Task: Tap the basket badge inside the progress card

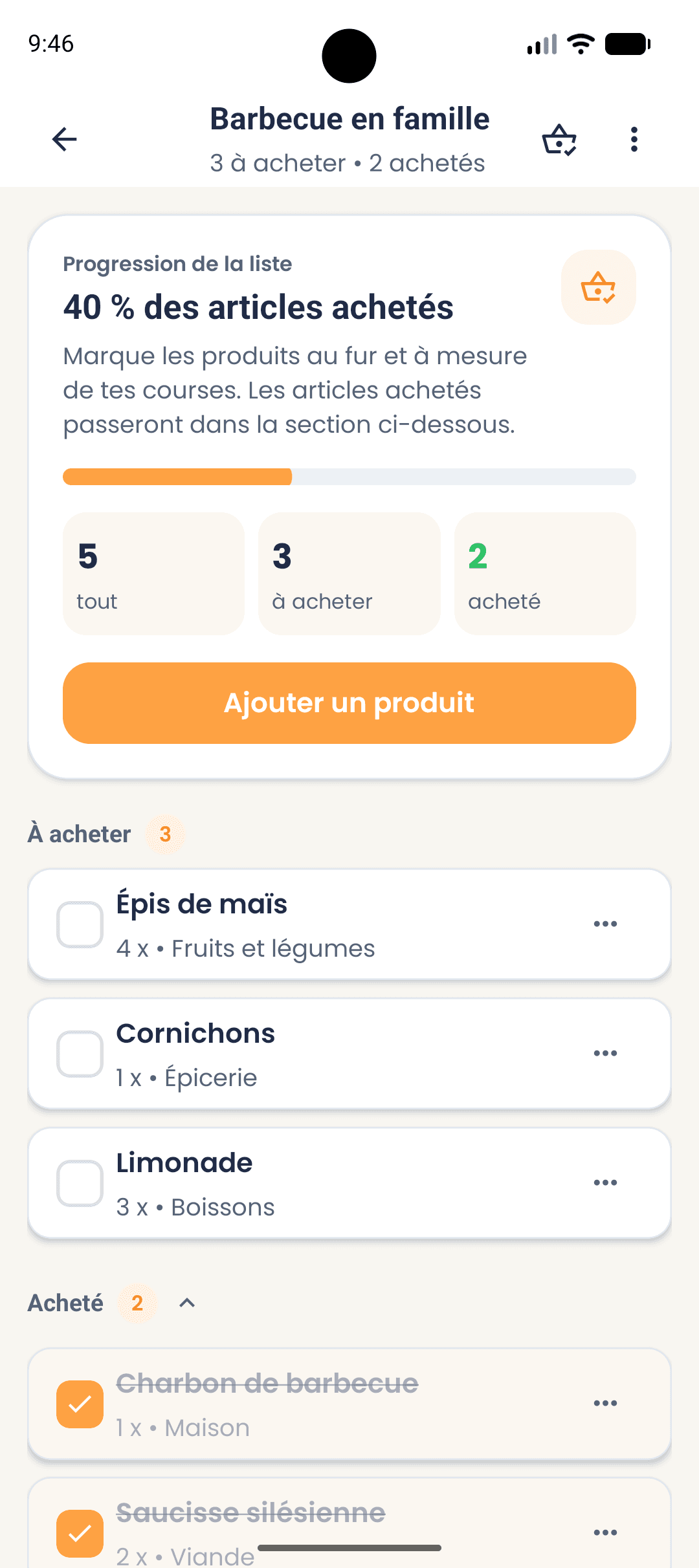Action: (x=598, y=287)
